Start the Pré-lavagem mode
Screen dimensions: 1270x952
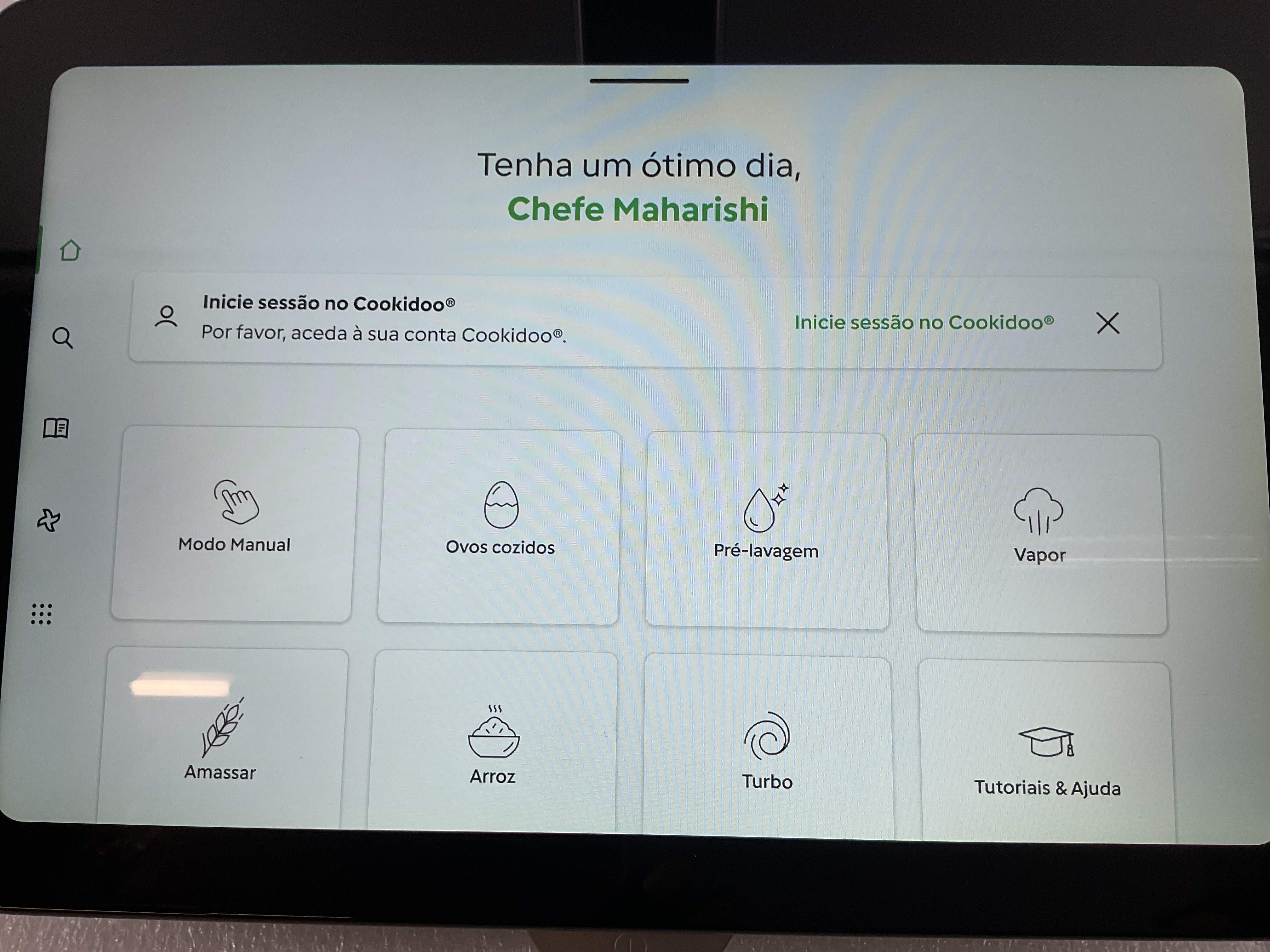[x=766, y=530]
